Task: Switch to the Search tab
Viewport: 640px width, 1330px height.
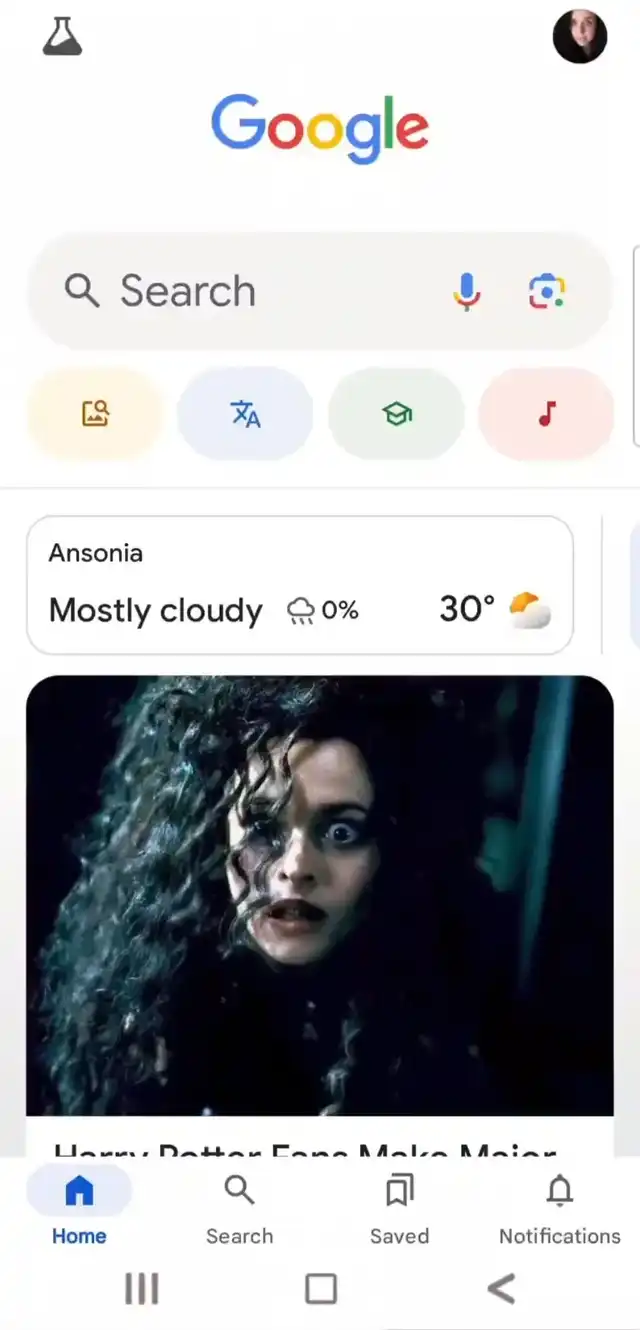Action: tap(239, 1207)
